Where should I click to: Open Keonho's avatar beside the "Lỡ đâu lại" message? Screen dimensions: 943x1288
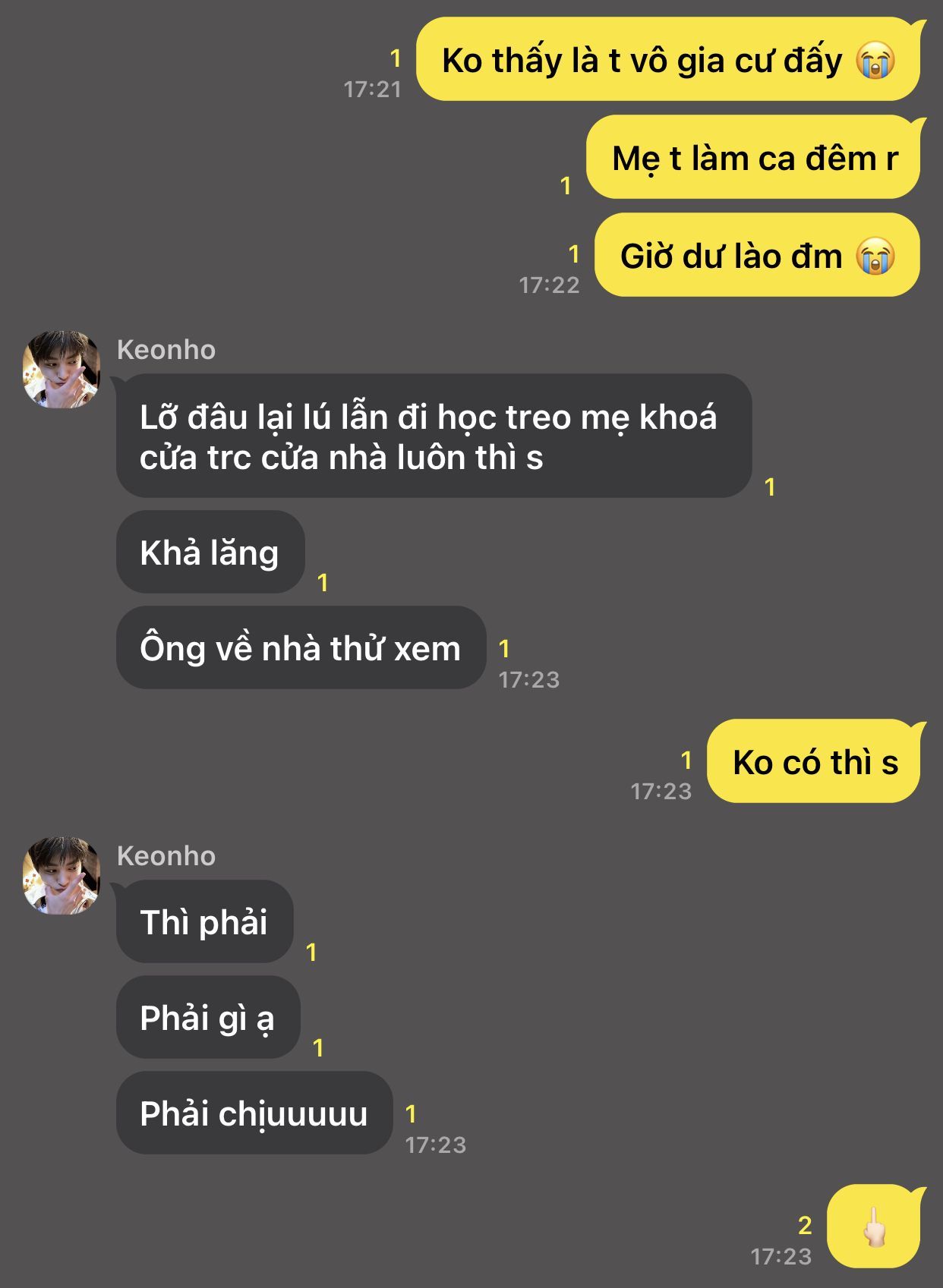click(61, 369)
